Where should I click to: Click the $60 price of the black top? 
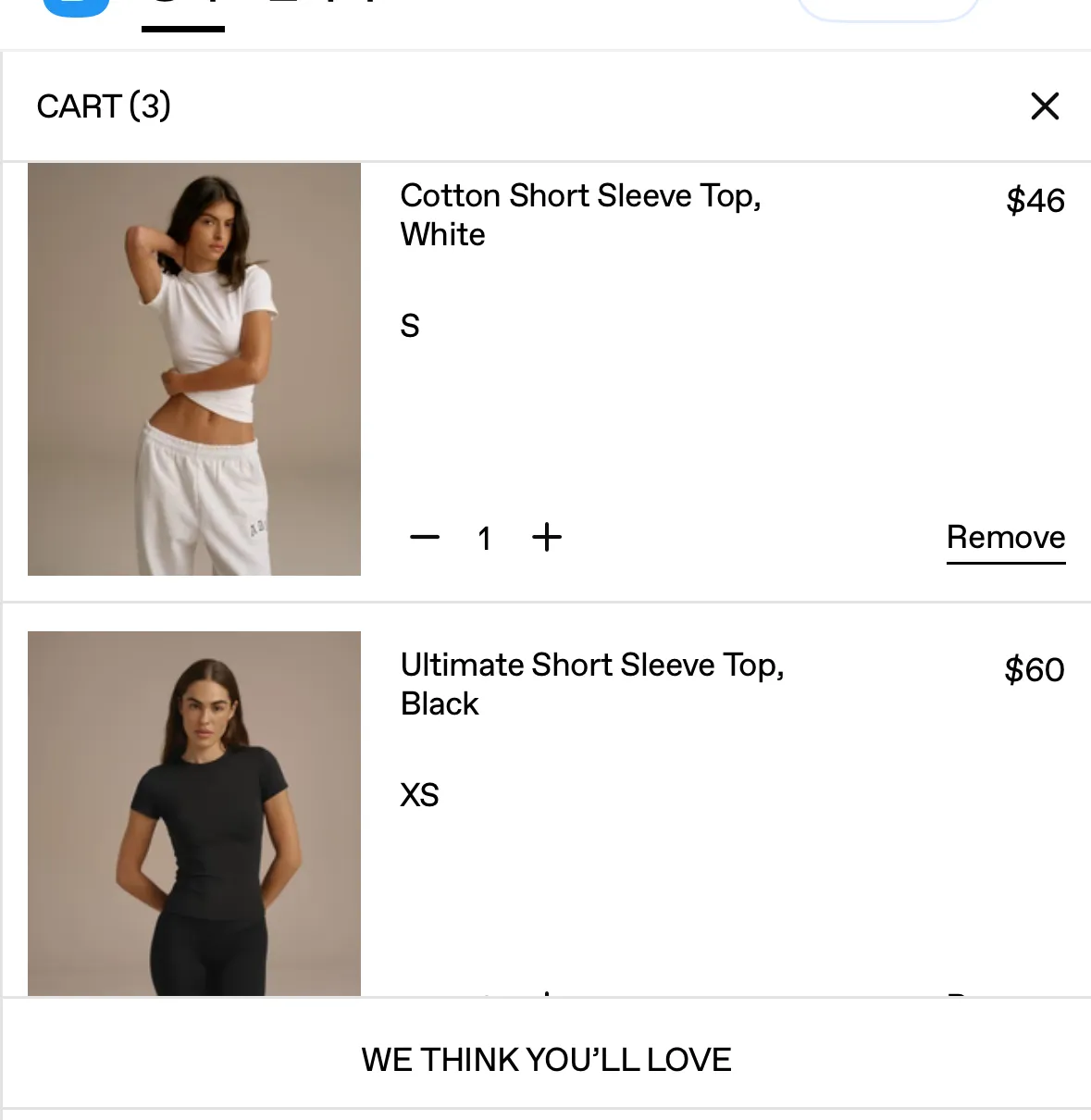pyautogui.click(x=1033, y=670)
